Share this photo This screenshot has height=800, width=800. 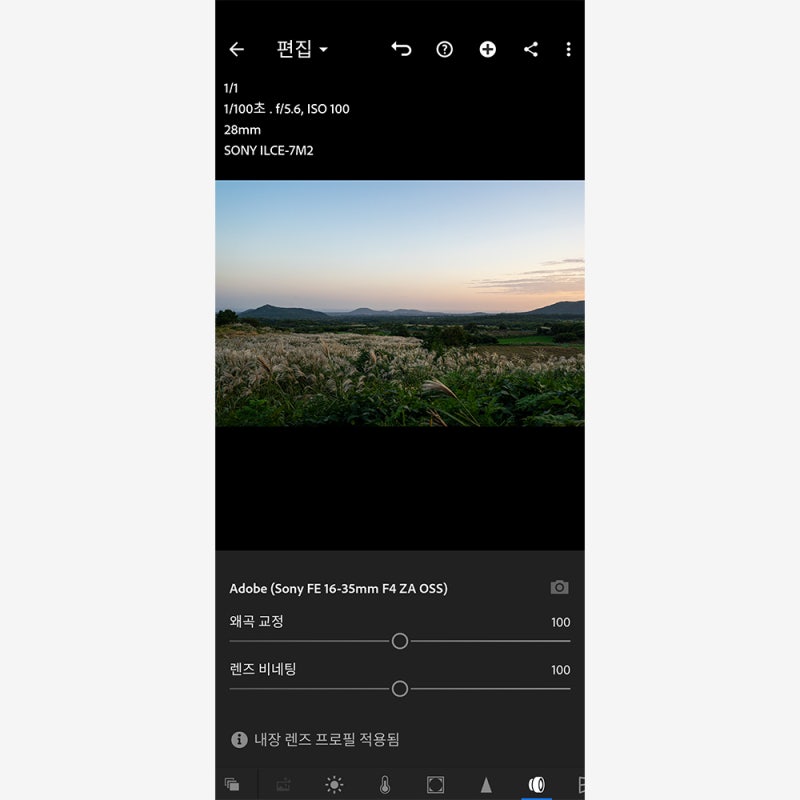point(531,49)
